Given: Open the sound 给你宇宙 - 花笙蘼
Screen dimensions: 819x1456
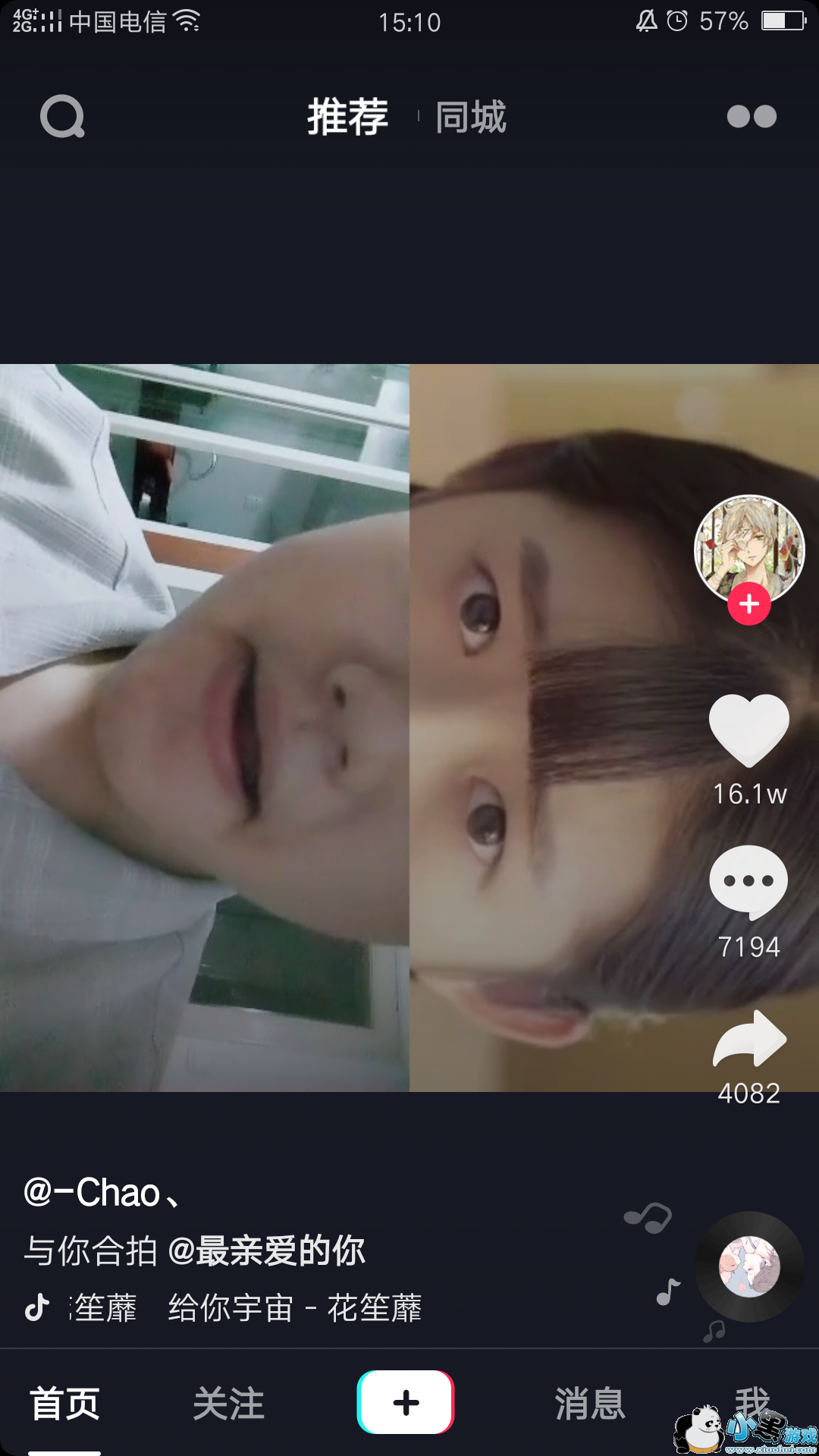Looking at the screenshot, I should point(295,1308).
